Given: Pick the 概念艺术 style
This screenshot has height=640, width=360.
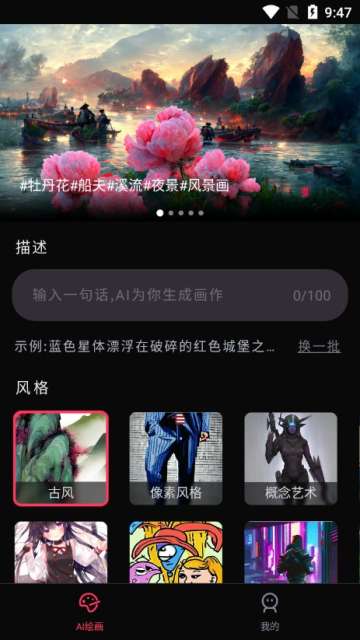Looking at the screenshot, I should (x=291, y=458).
